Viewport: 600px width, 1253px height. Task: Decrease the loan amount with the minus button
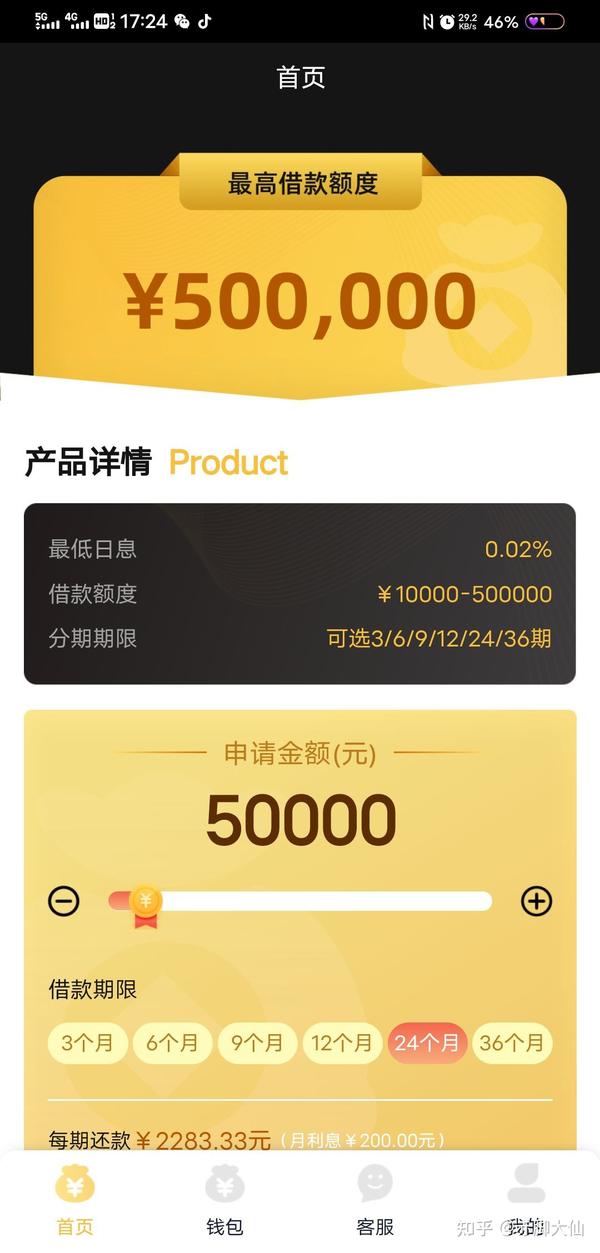point(64,901)
